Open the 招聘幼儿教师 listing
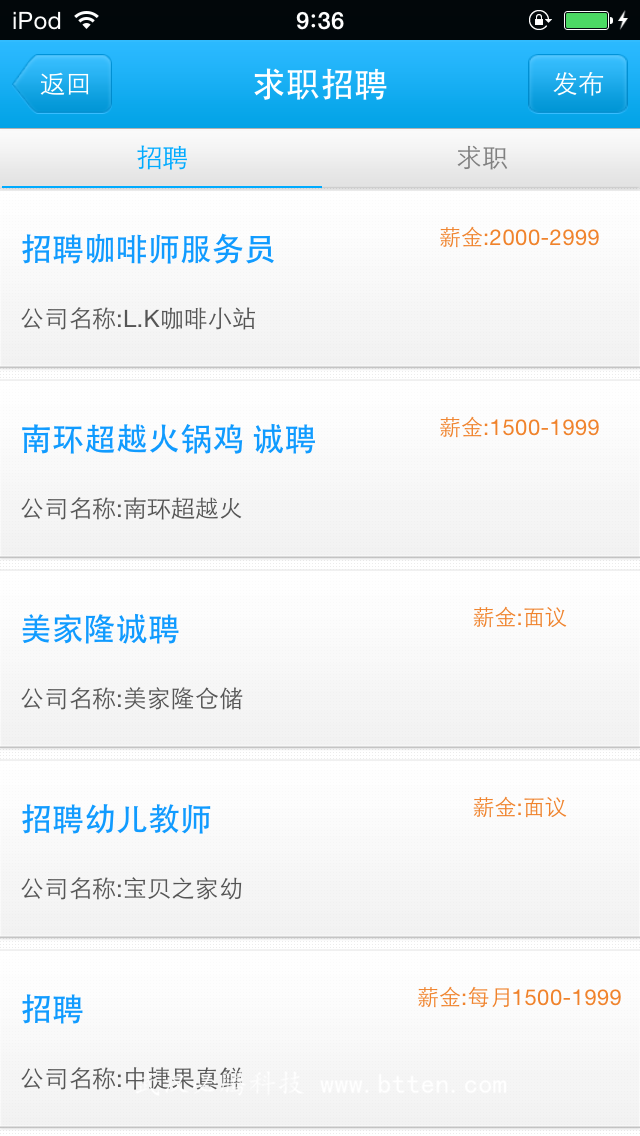 [320, 848]
